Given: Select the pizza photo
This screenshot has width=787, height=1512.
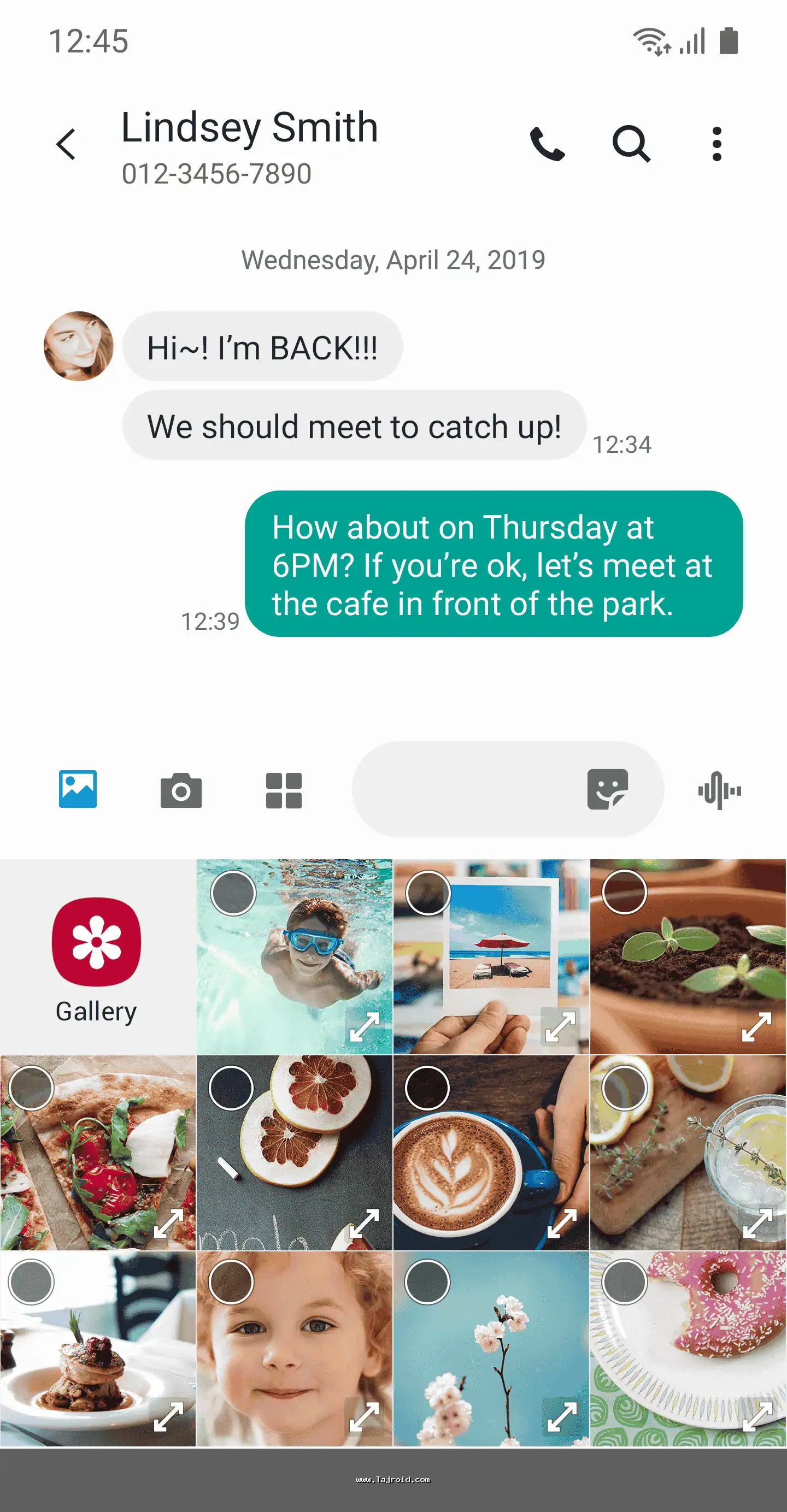Looking at the screenshot, I should click(31, 1088).
